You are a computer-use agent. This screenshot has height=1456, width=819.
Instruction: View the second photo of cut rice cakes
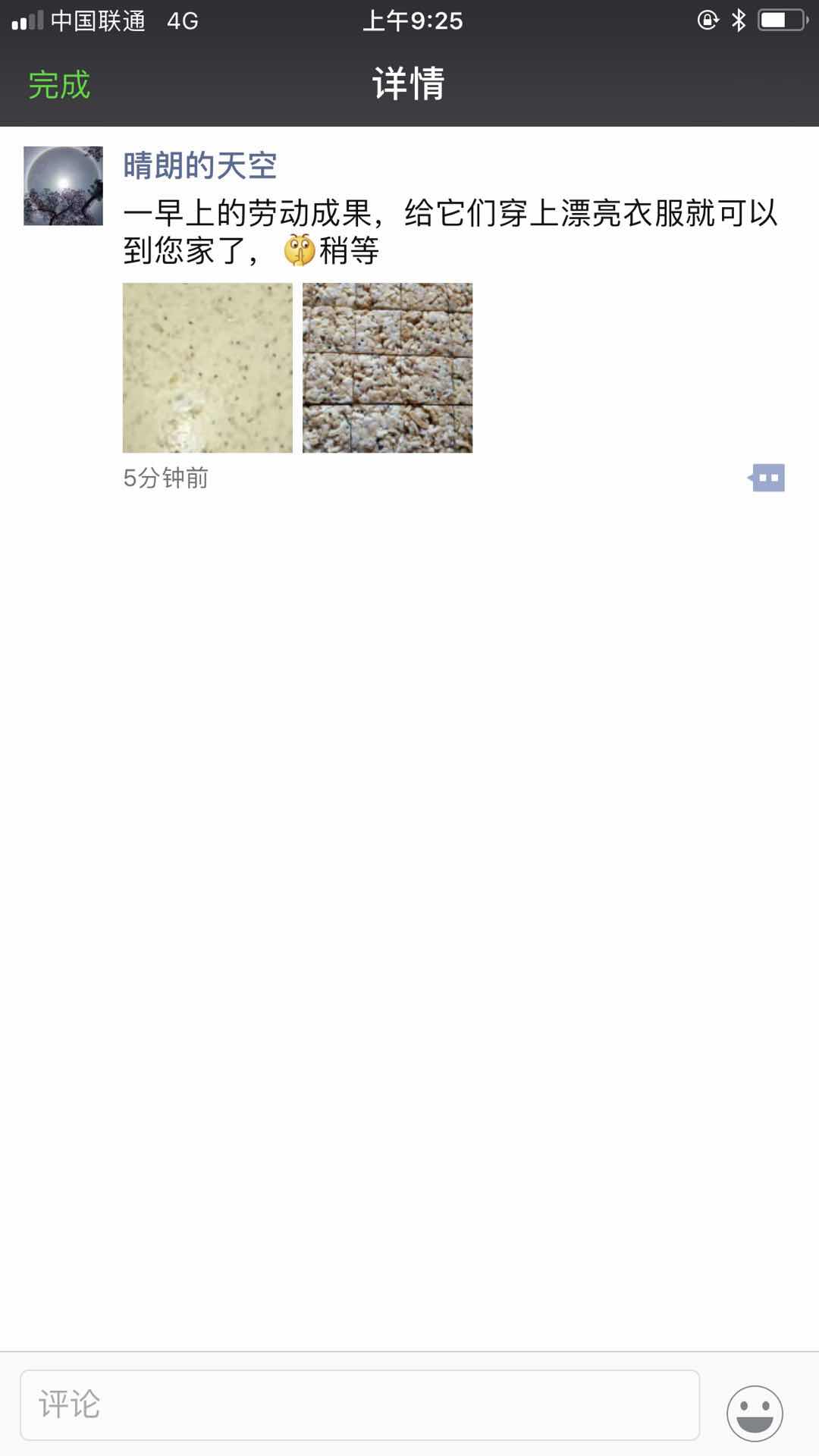coord(387,368)
